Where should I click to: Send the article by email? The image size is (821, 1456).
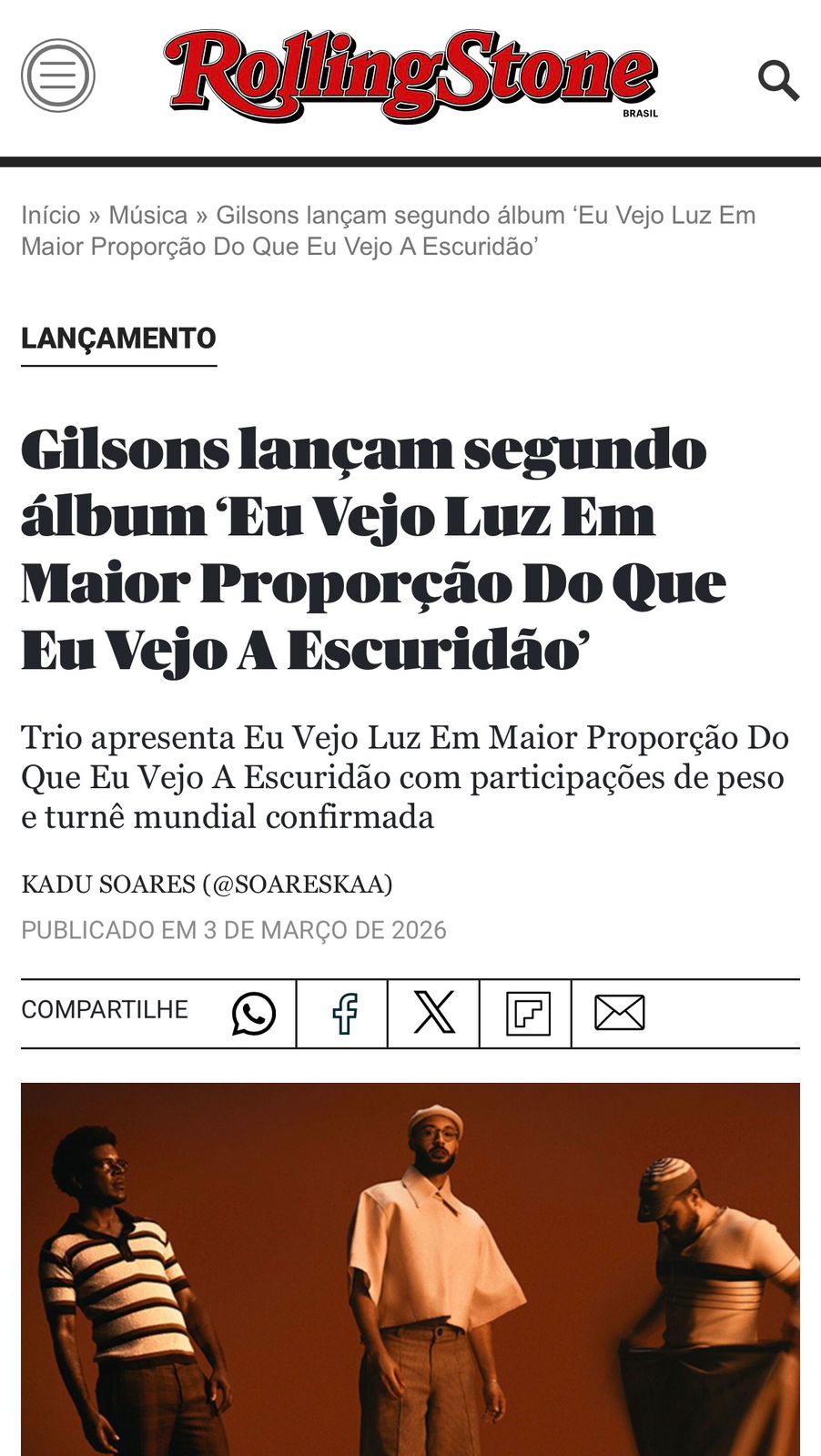tap(619, 1014)
